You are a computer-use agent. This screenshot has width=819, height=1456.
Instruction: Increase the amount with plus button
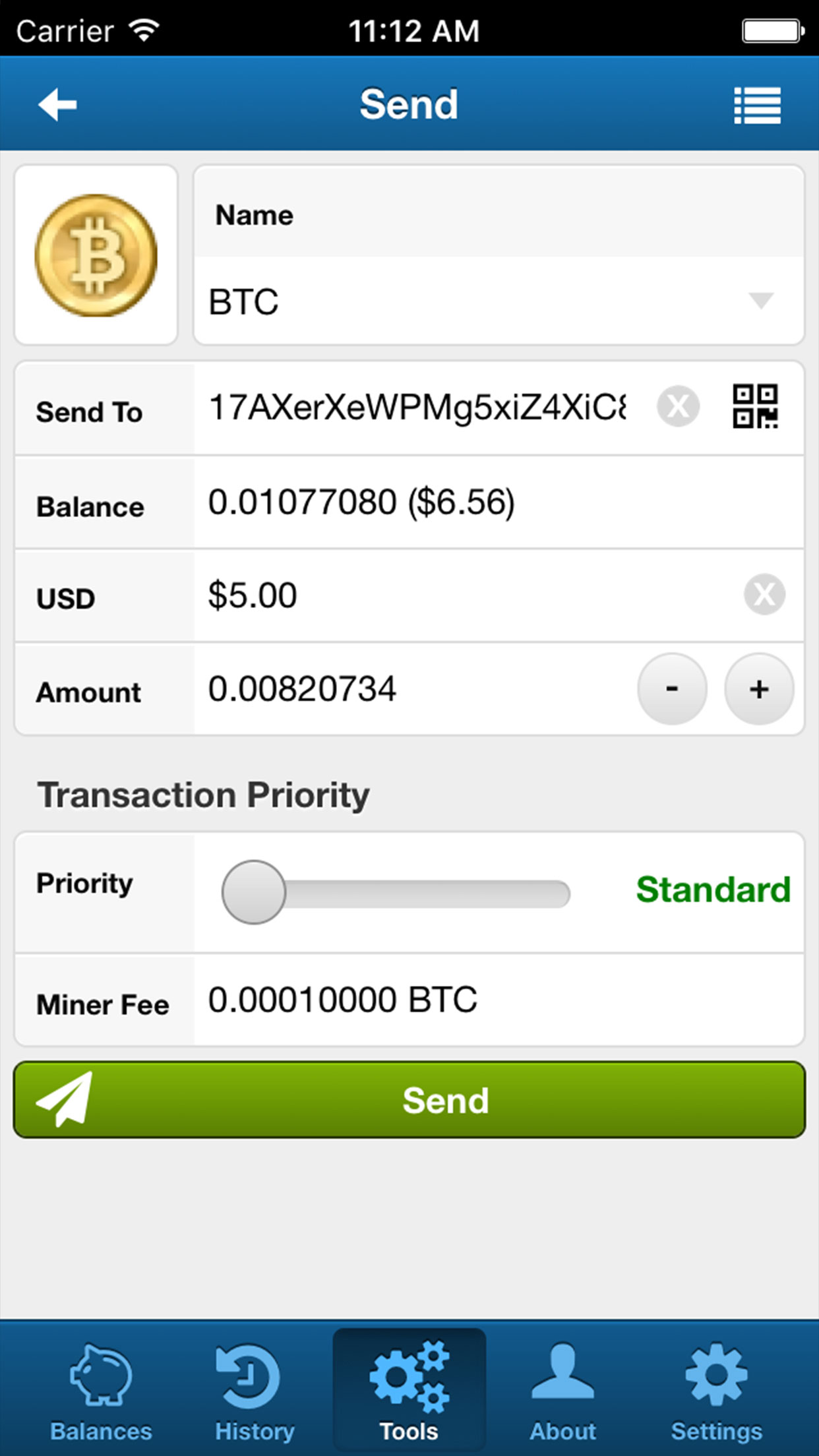pyautogui.click(x=759, y=689)
